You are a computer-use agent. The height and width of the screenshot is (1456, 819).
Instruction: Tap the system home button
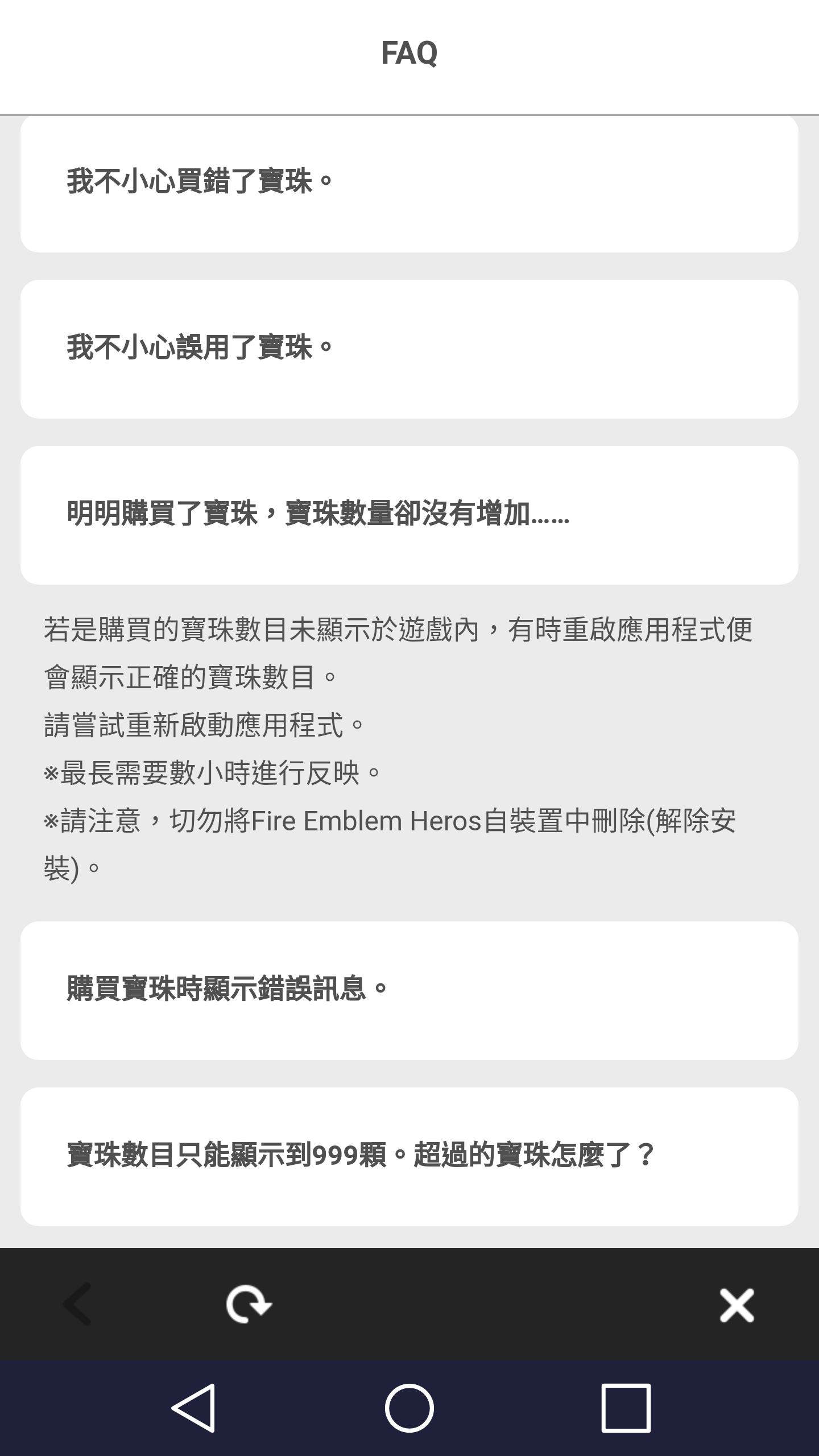409,1408
